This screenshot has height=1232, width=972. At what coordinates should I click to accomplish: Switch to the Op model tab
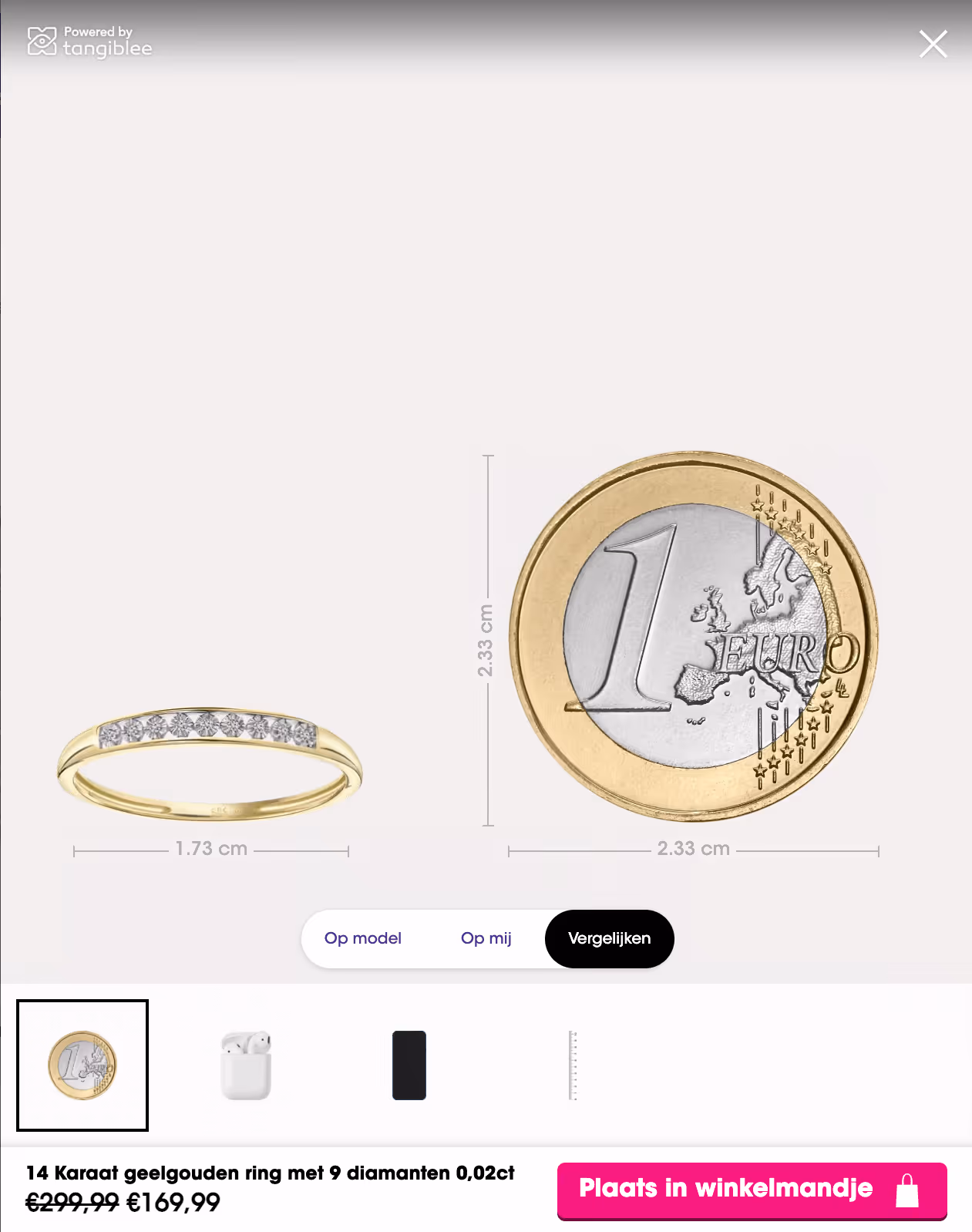tap(363, 938)
